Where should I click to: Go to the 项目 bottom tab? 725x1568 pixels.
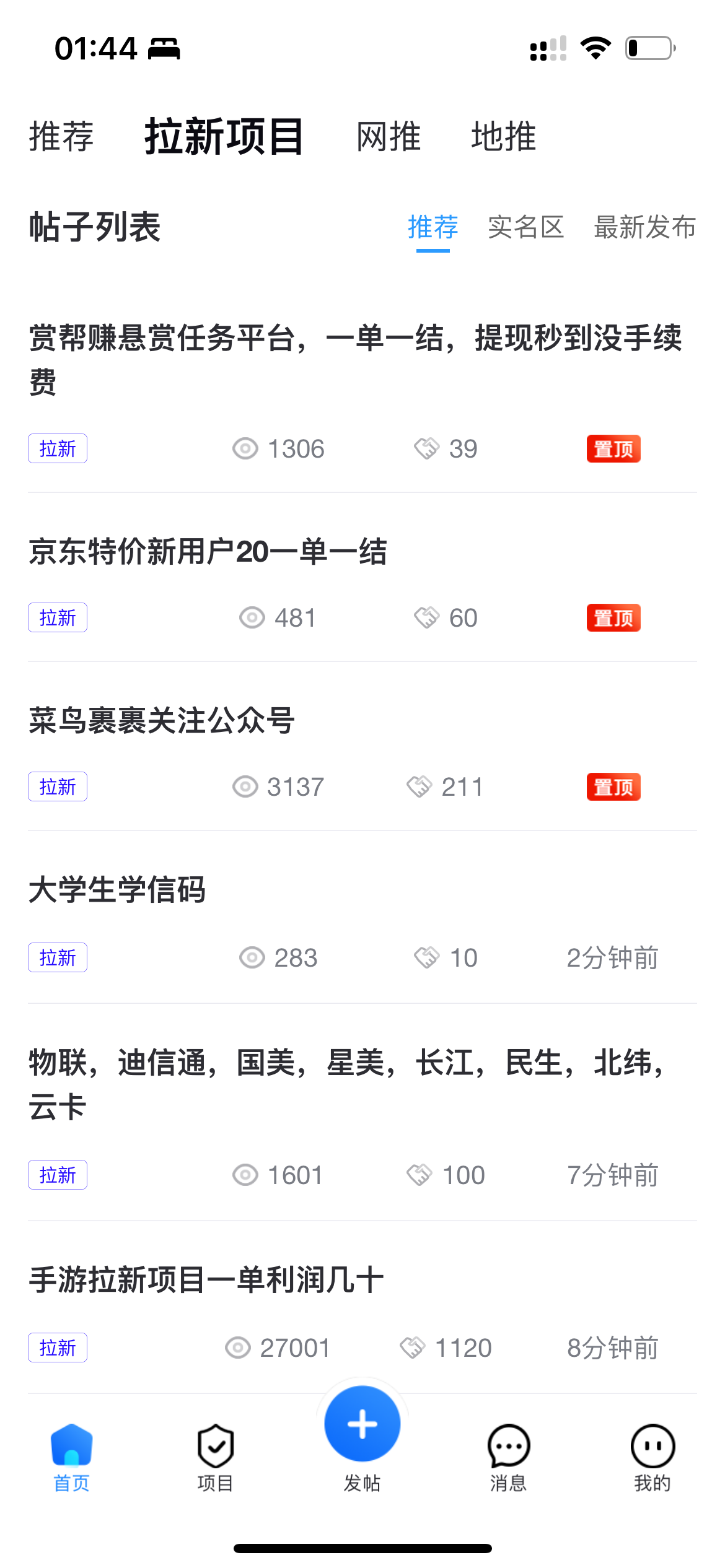215,1458
